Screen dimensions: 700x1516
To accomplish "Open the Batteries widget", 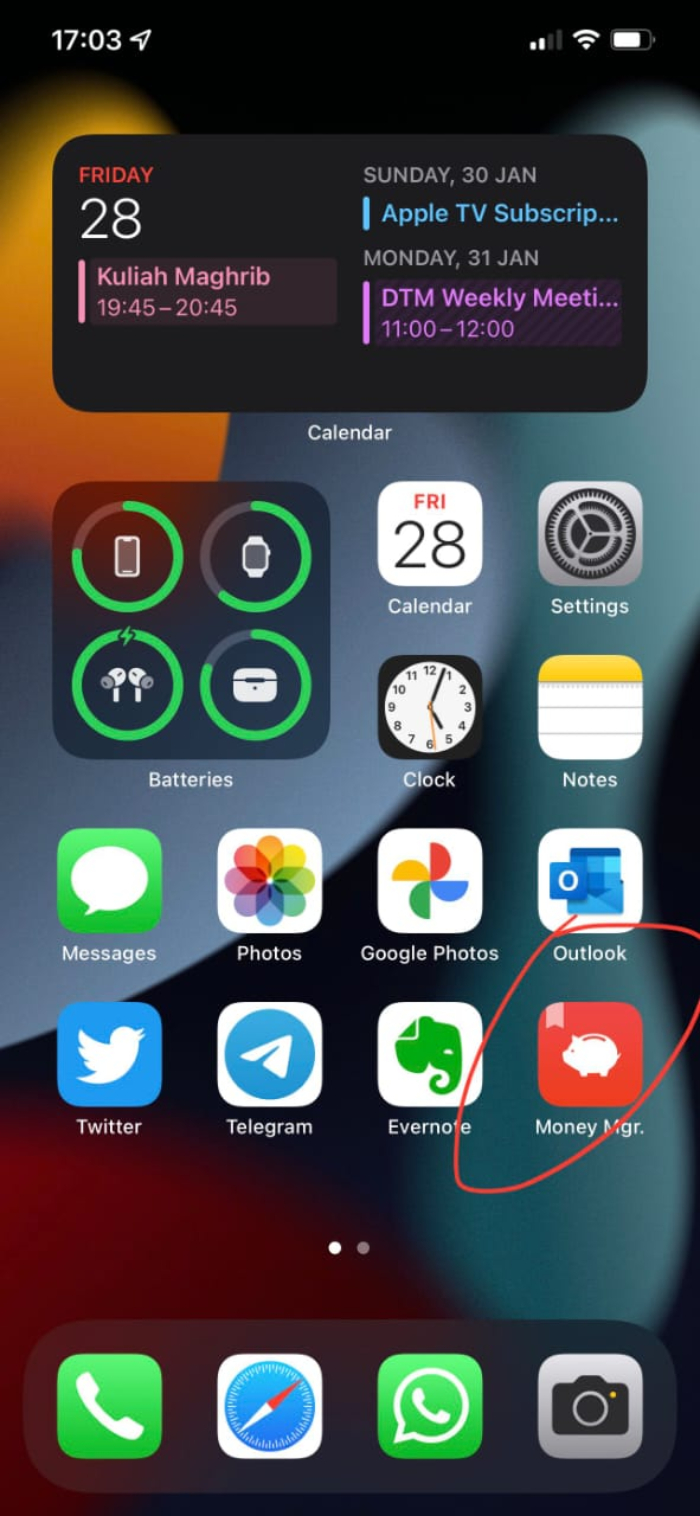I will coord(190,620).
